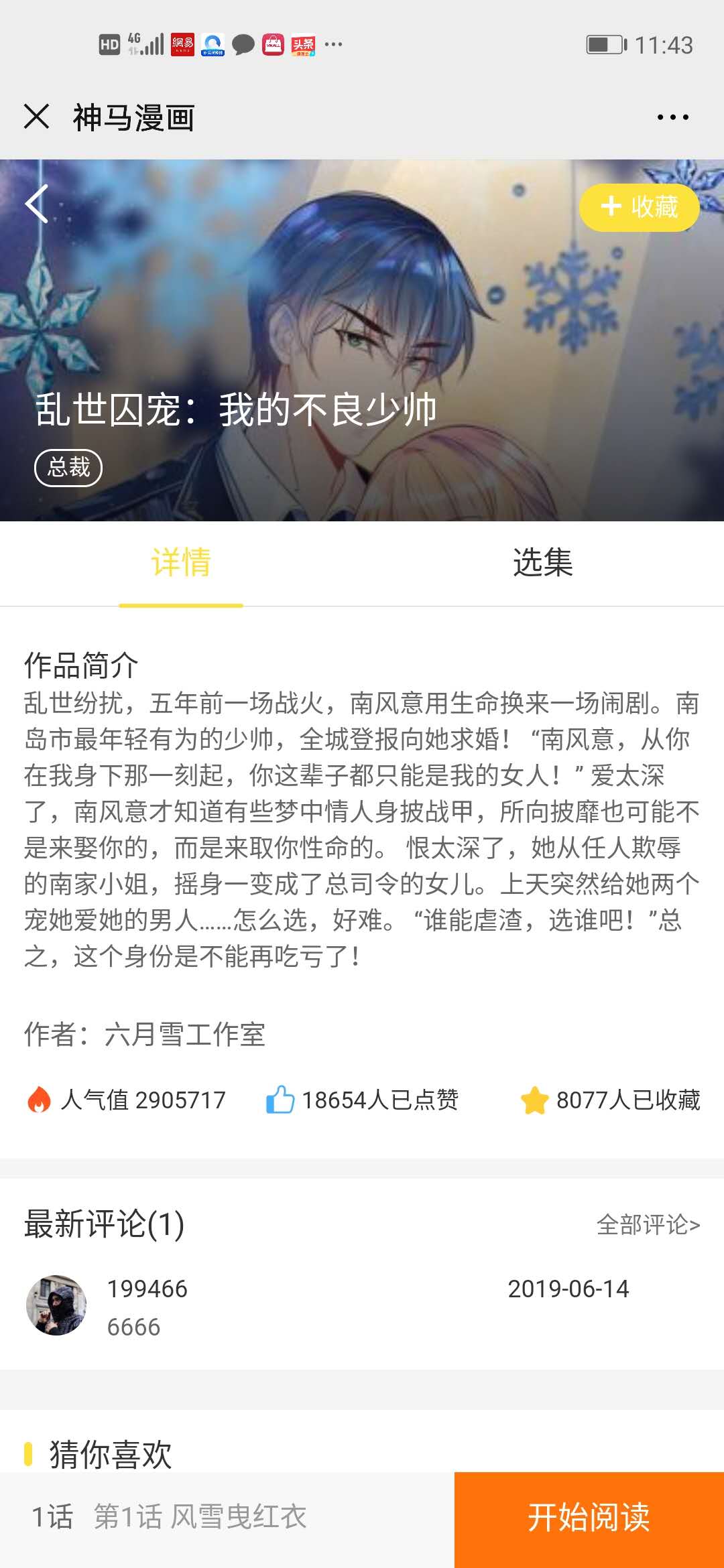724x1568 pixels.
Task: Open 全部评论 to view all comments
Action: click(x=648, y=1224)
